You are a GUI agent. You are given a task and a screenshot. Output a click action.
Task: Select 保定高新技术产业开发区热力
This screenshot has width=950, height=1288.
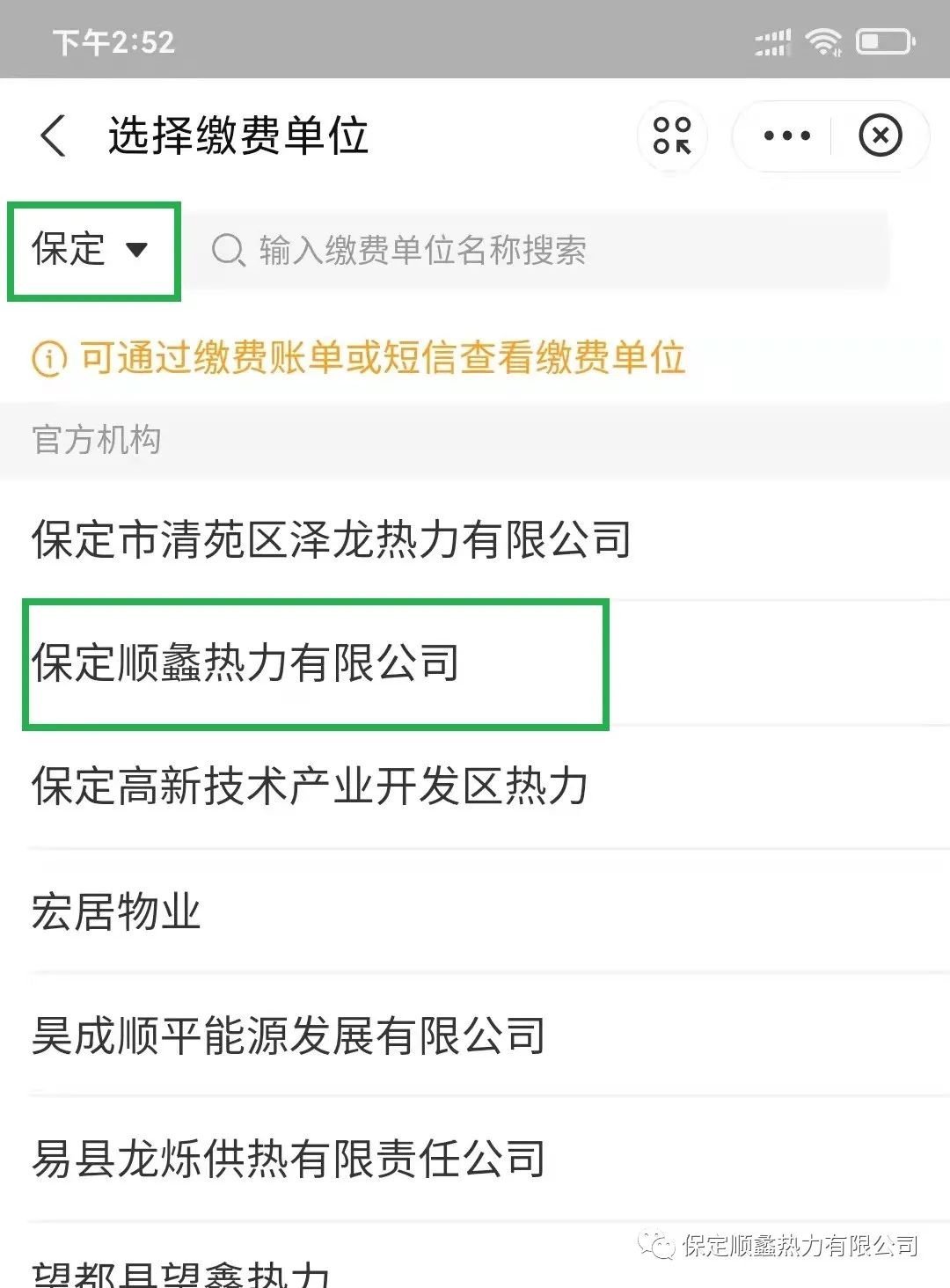point(310,786)
